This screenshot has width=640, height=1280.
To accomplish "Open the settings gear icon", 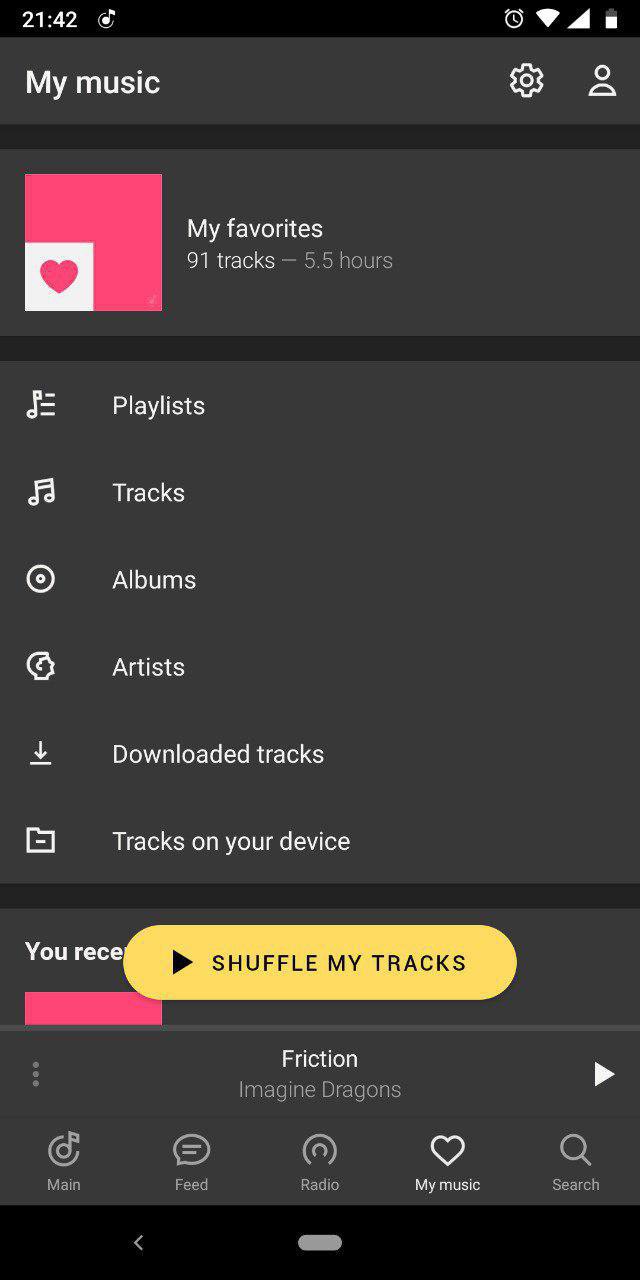I will [526, 81].
